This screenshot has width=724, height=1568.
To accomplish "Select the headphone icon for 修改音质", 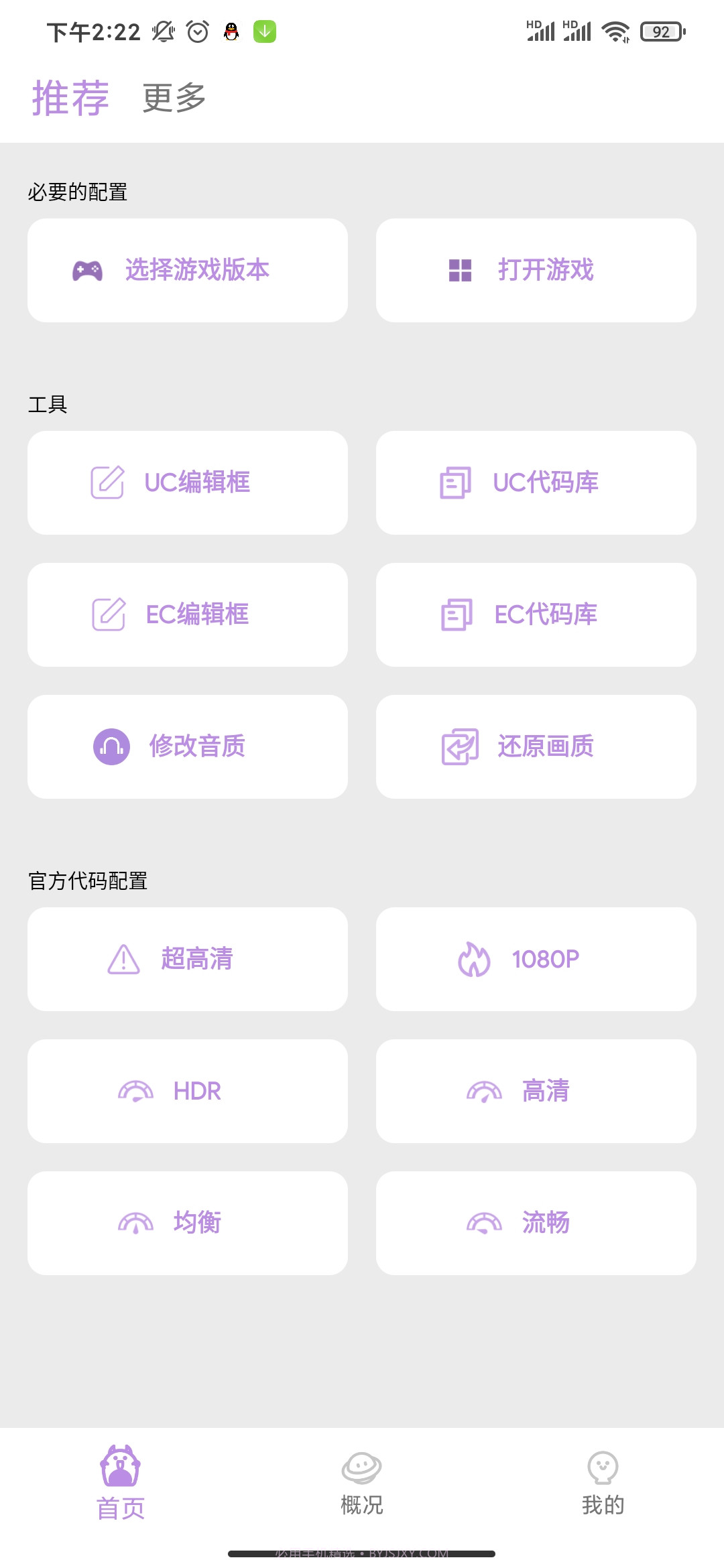I will coord(110,746).
